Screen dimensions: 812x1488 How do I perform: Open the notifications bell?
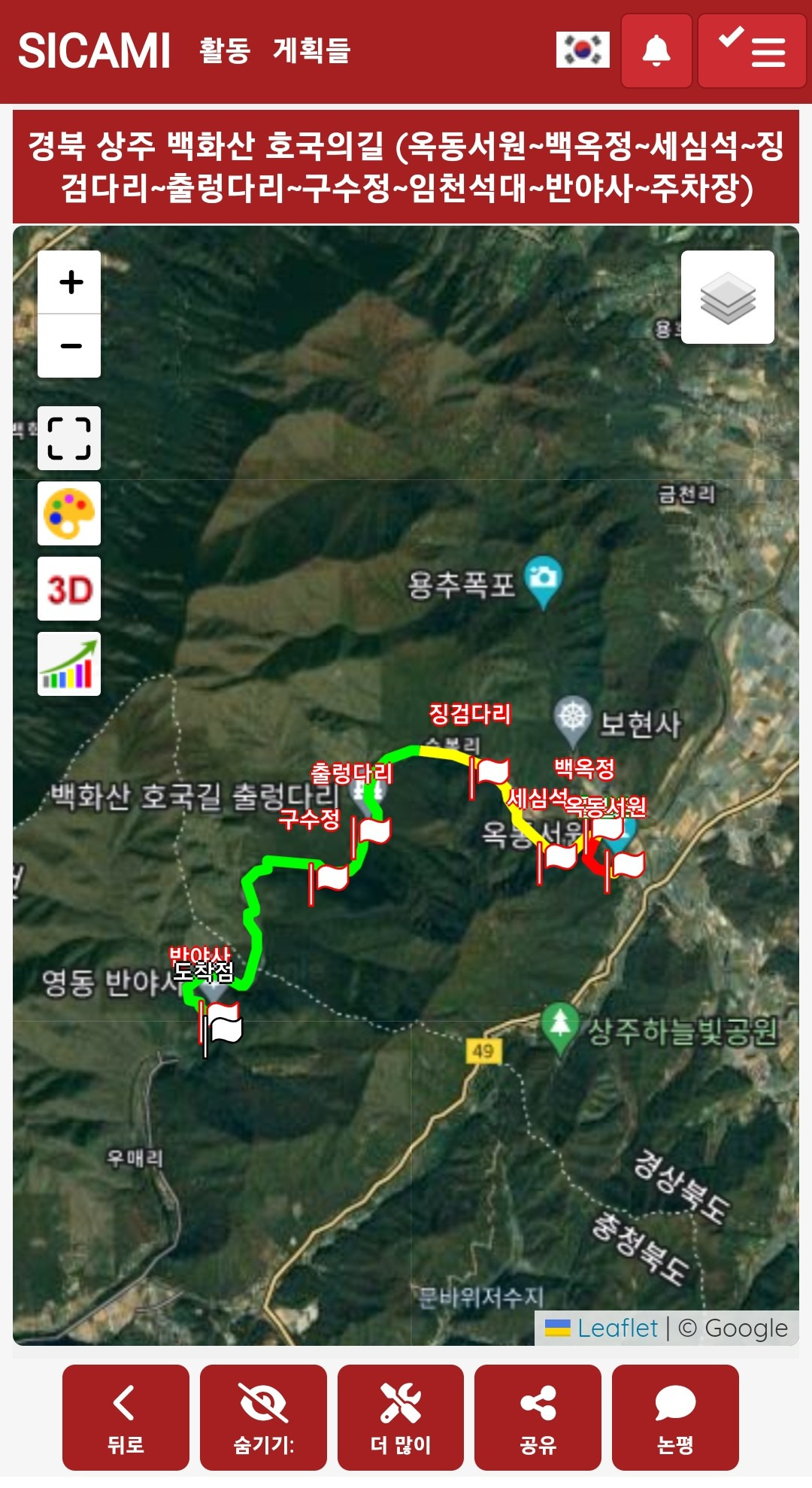(656, 51)
